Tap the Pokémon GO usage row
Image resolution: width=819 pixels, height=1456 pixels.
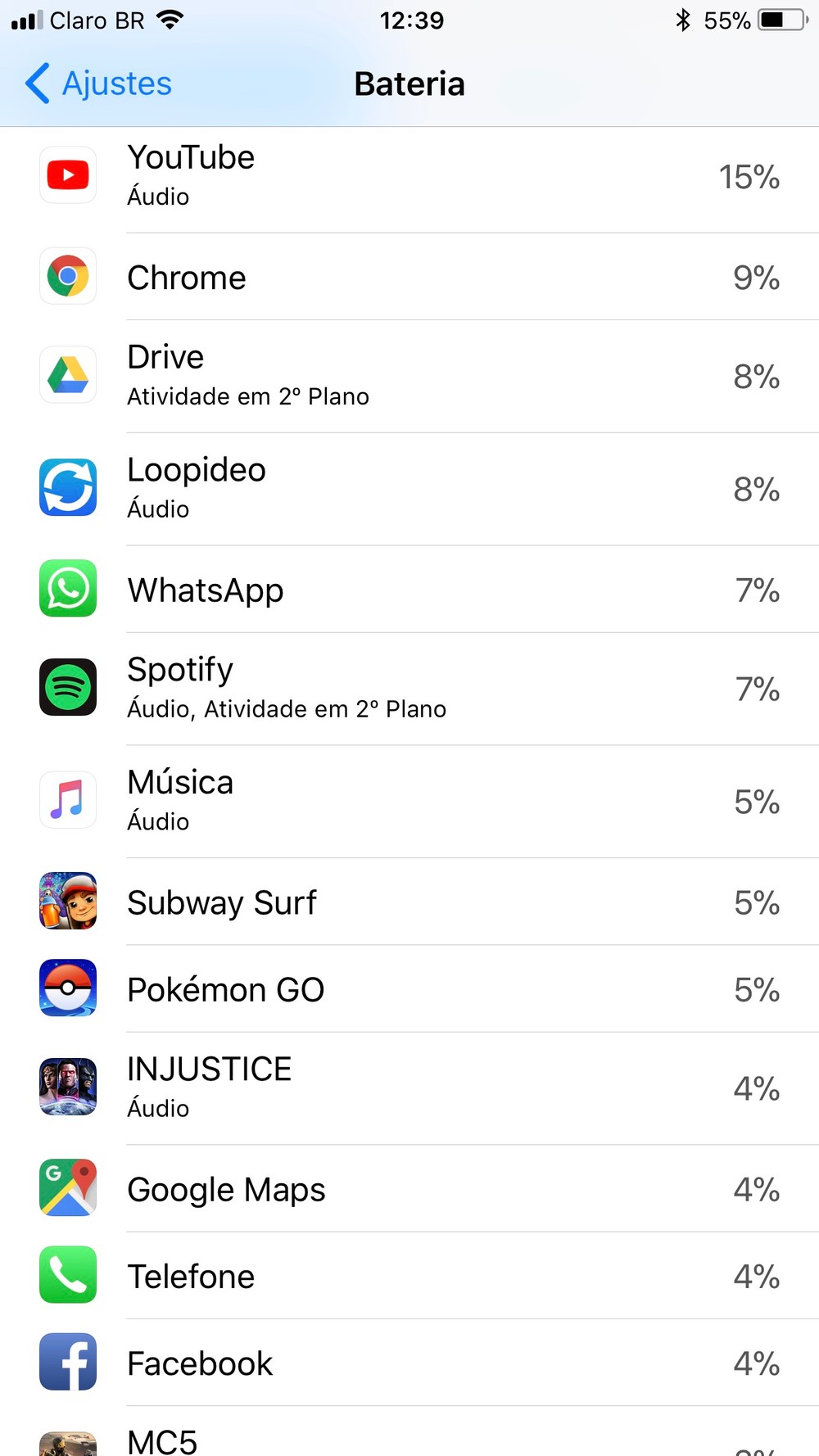pos(409,989)
